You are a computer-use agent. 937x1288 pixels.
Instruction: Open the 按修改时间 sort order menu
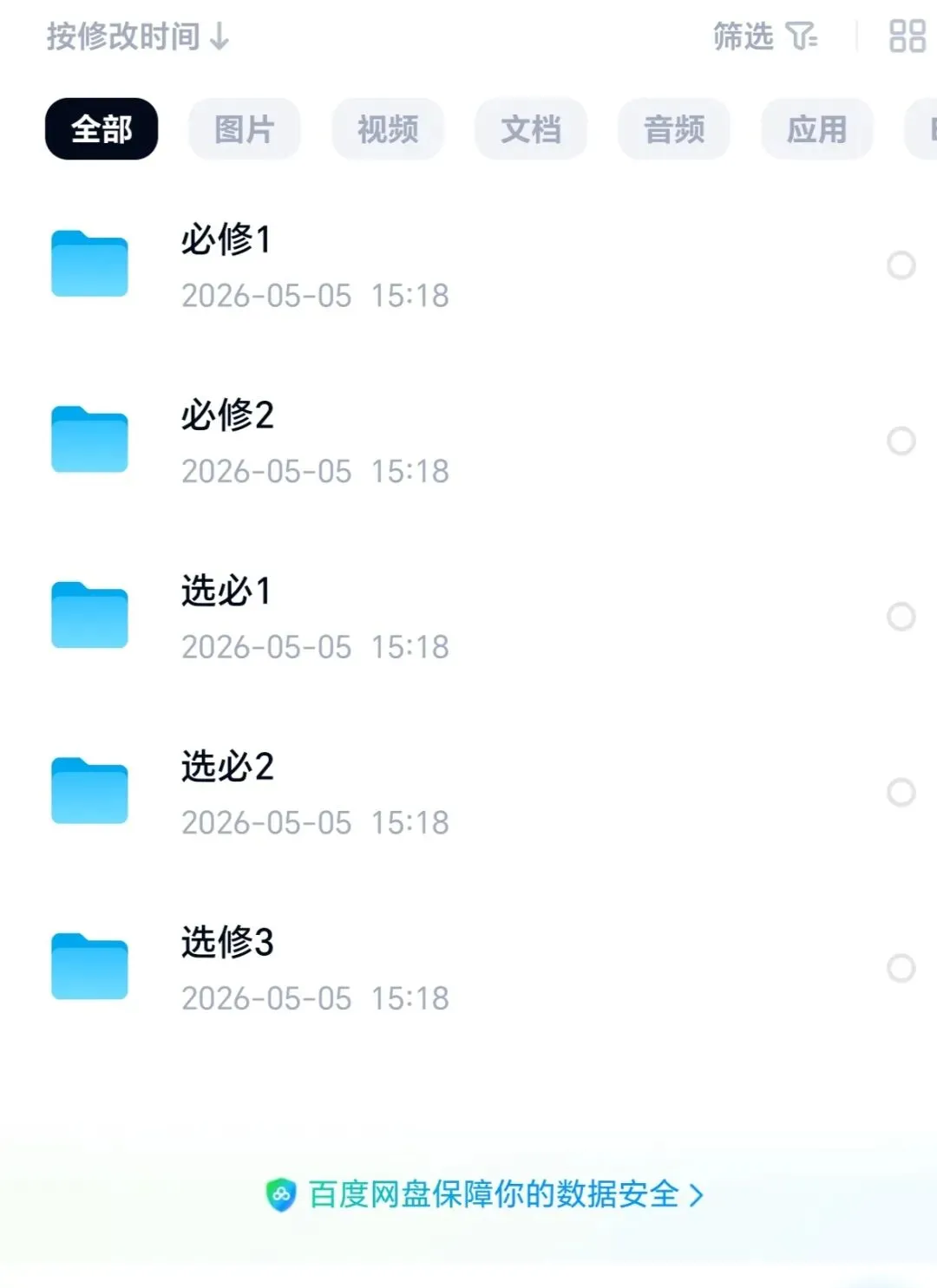138,36
